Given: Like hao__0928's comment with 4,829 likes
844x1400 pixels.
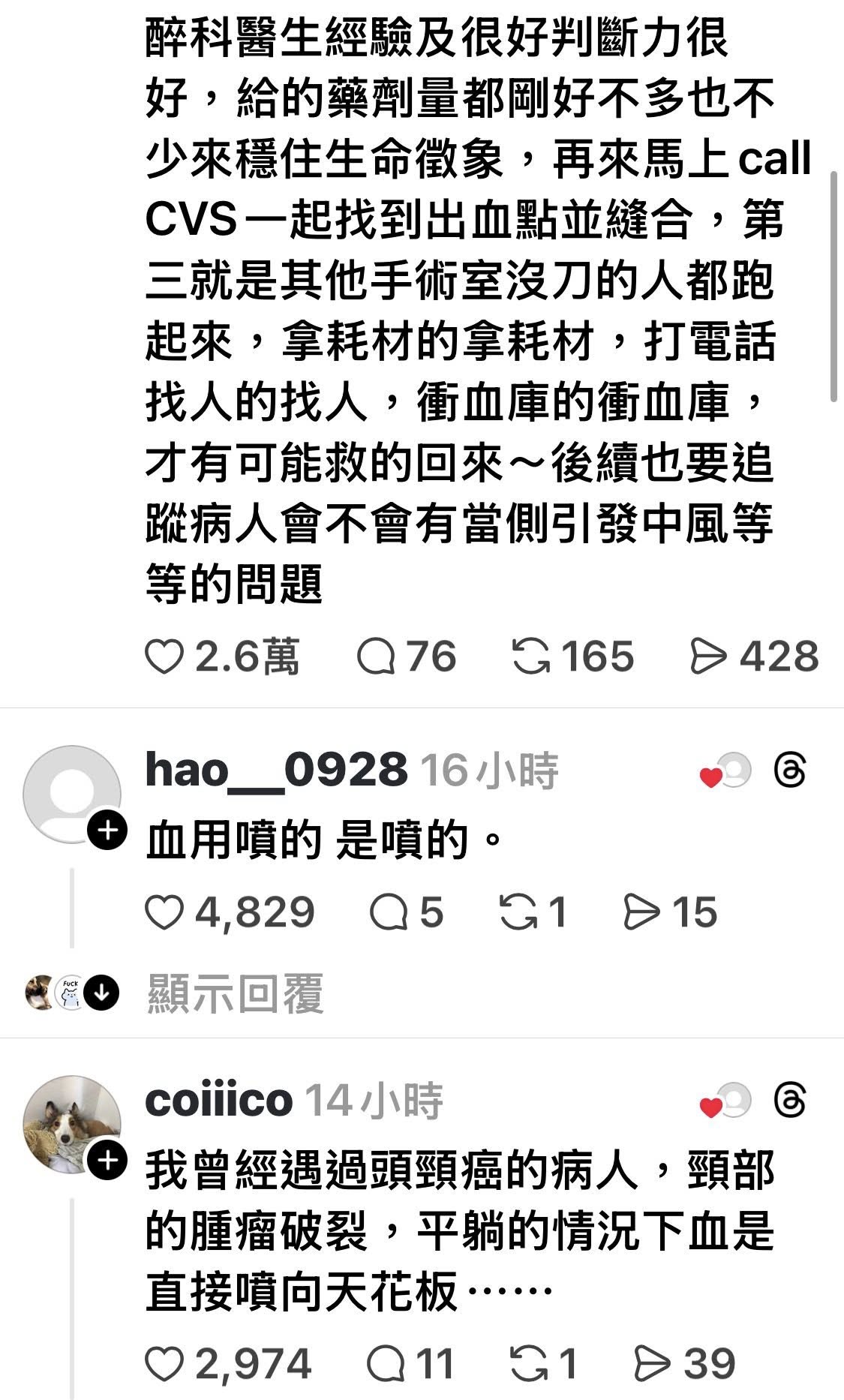Looking at the screenshot, I should (164, 912).
